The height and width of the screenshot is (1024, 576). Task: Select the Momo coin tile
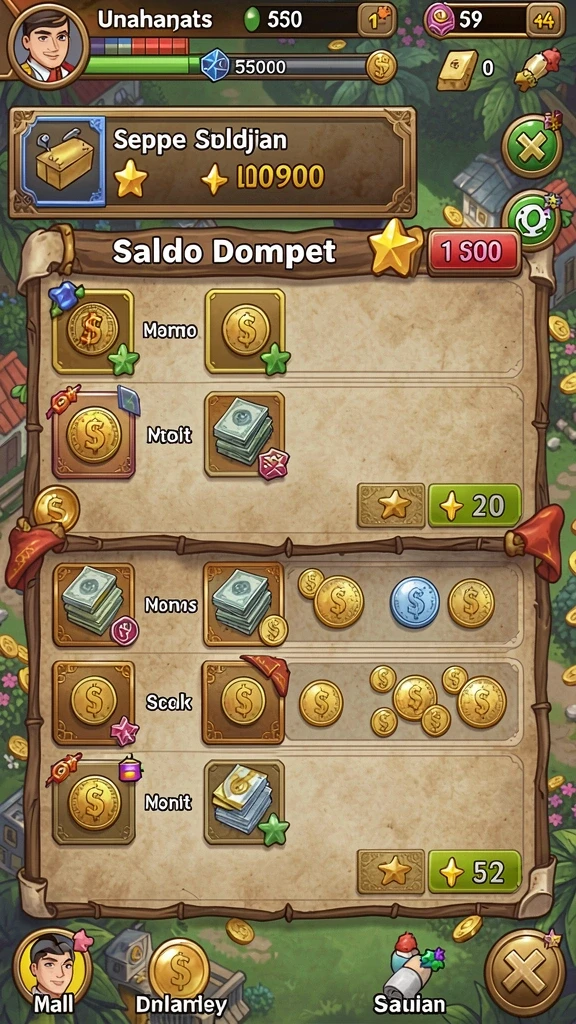coord(93,331)
